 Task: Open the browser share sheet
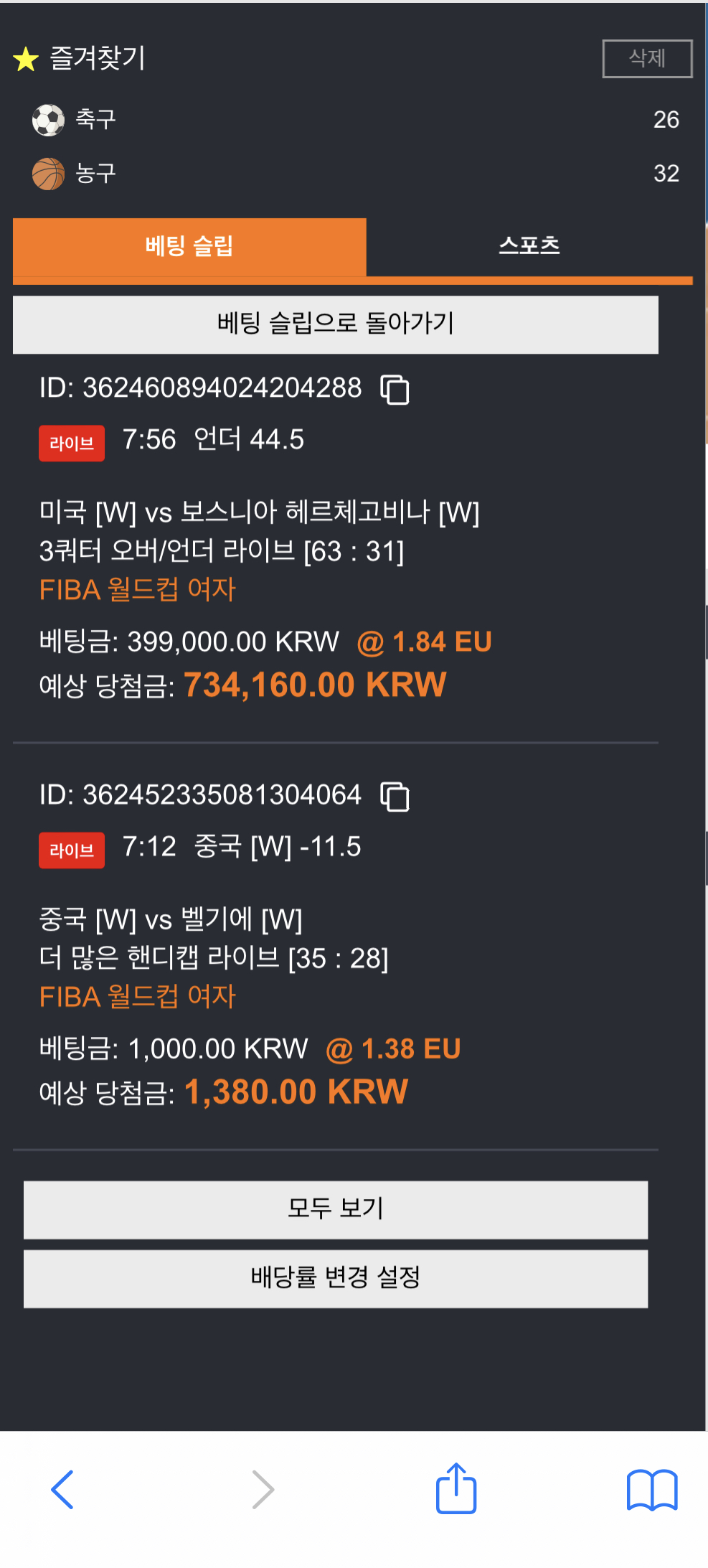tap(456, 1488)
